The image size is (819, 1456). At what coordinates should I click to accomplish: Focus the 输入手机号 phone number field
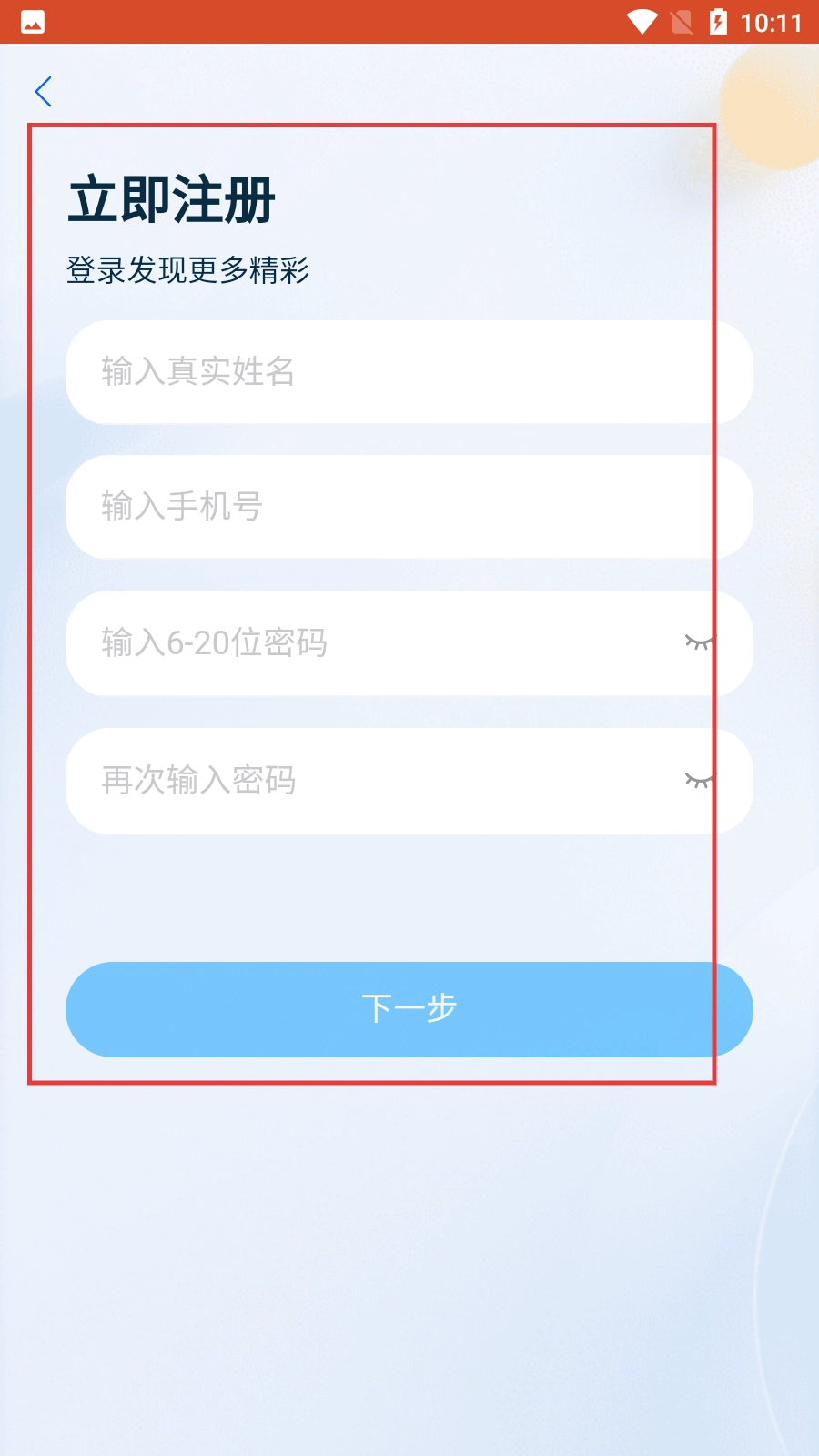pos(409,507)
